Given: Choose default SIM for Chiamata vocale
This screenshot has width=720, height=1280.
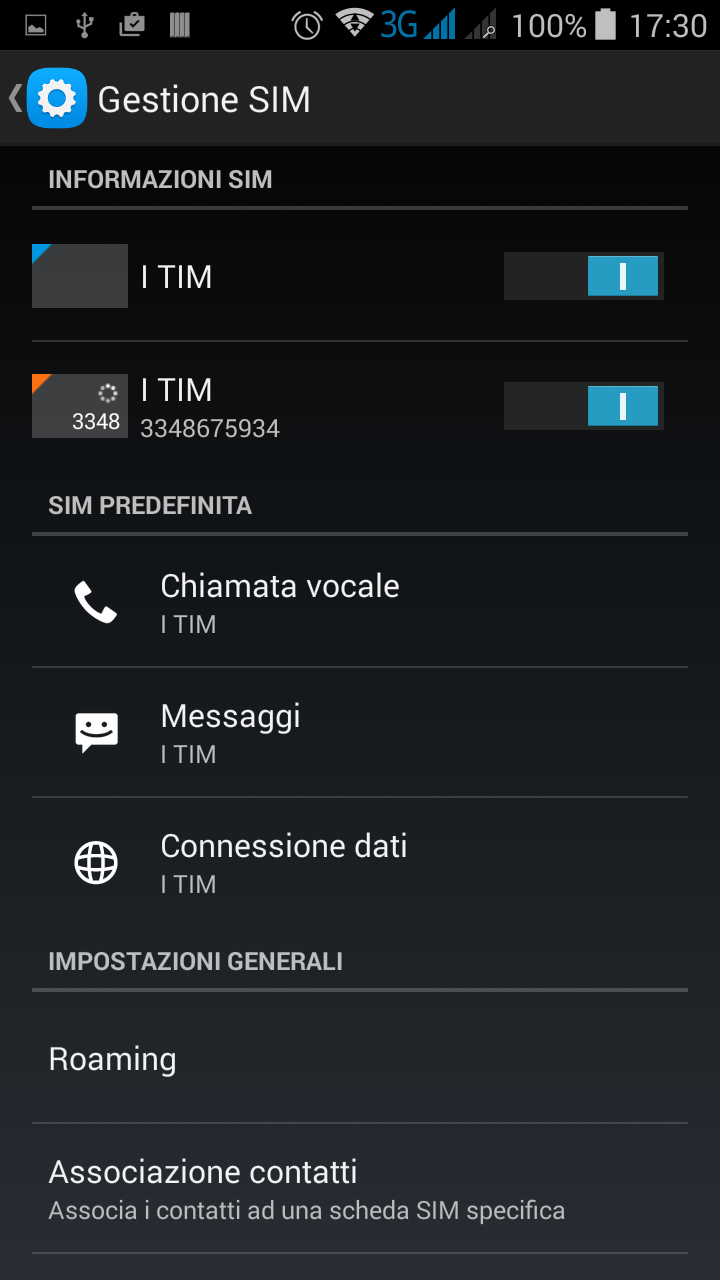Looking at the screenshot, I should coord(360,602).
